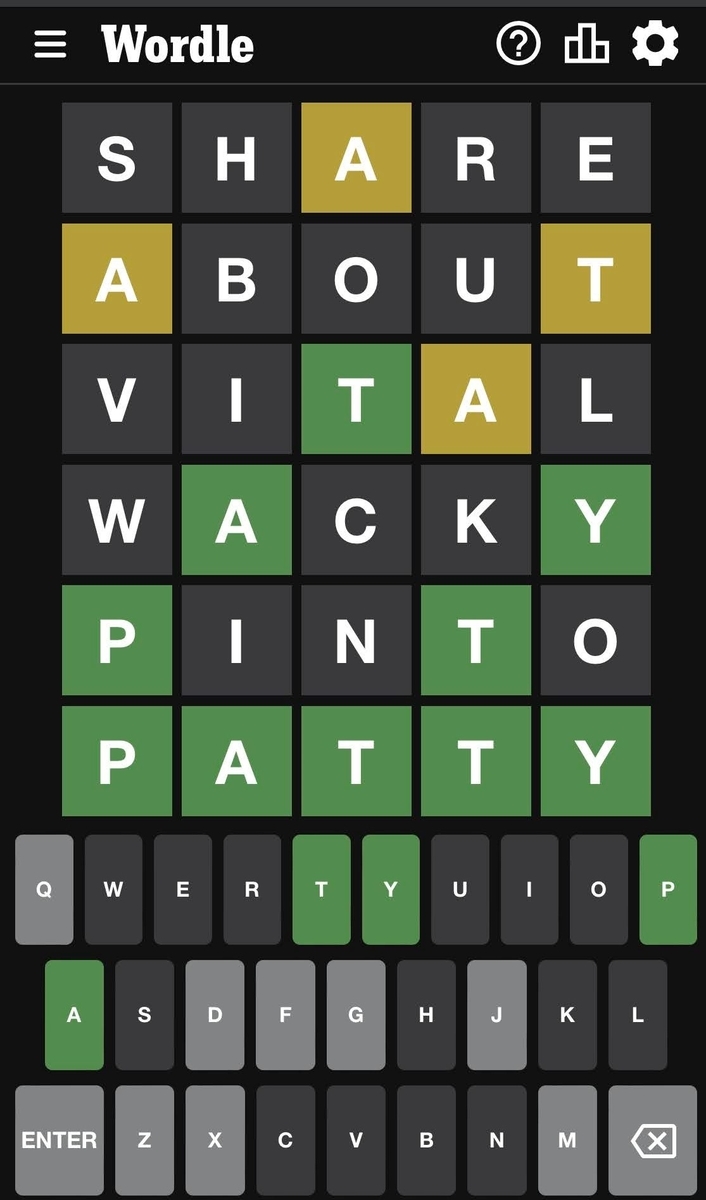
Task: Choose the G key on keyboard
Action: click(x=355, y=1015)
